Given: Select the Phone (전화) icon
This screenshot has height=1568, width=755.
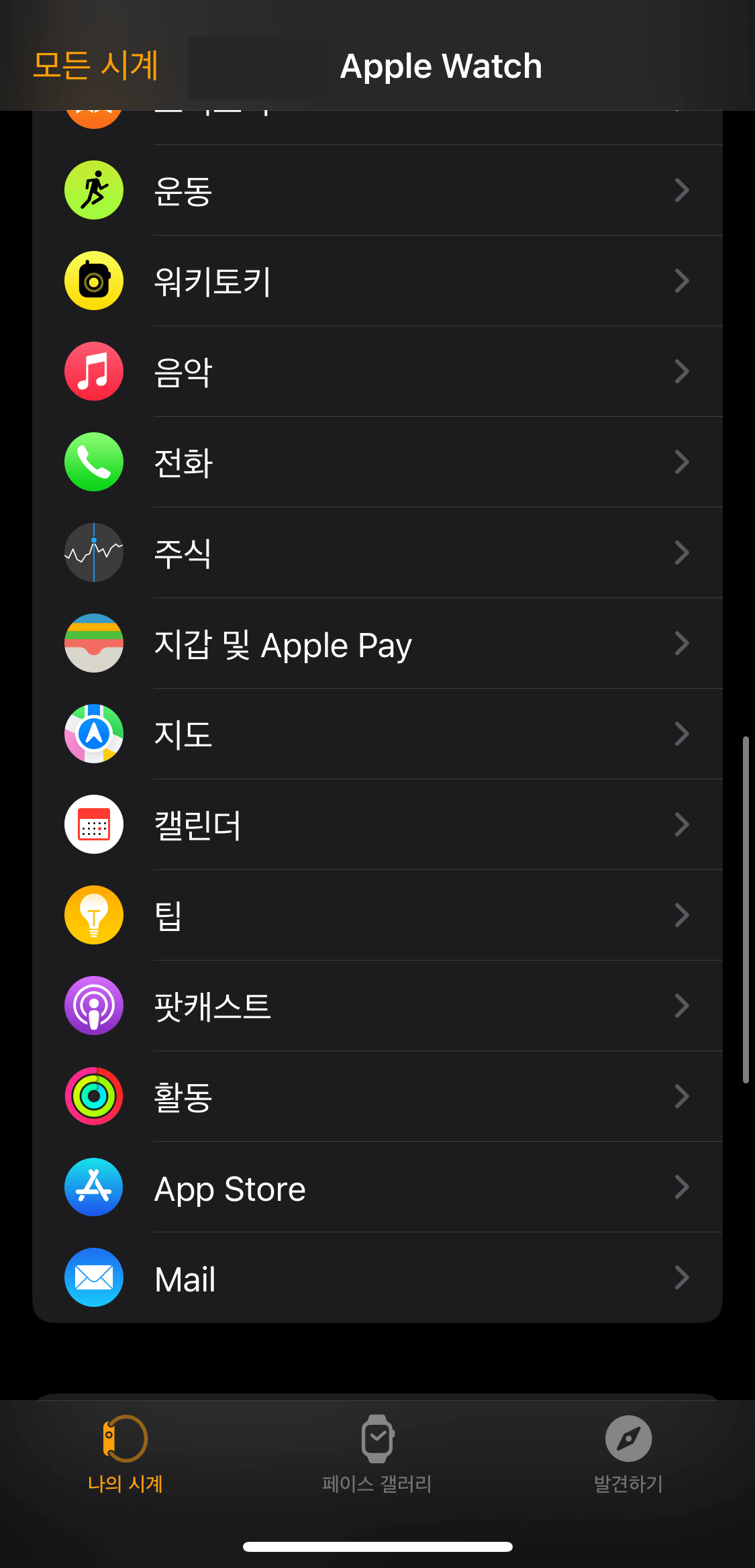Looking at the screenshot, I should coord(94,462).
